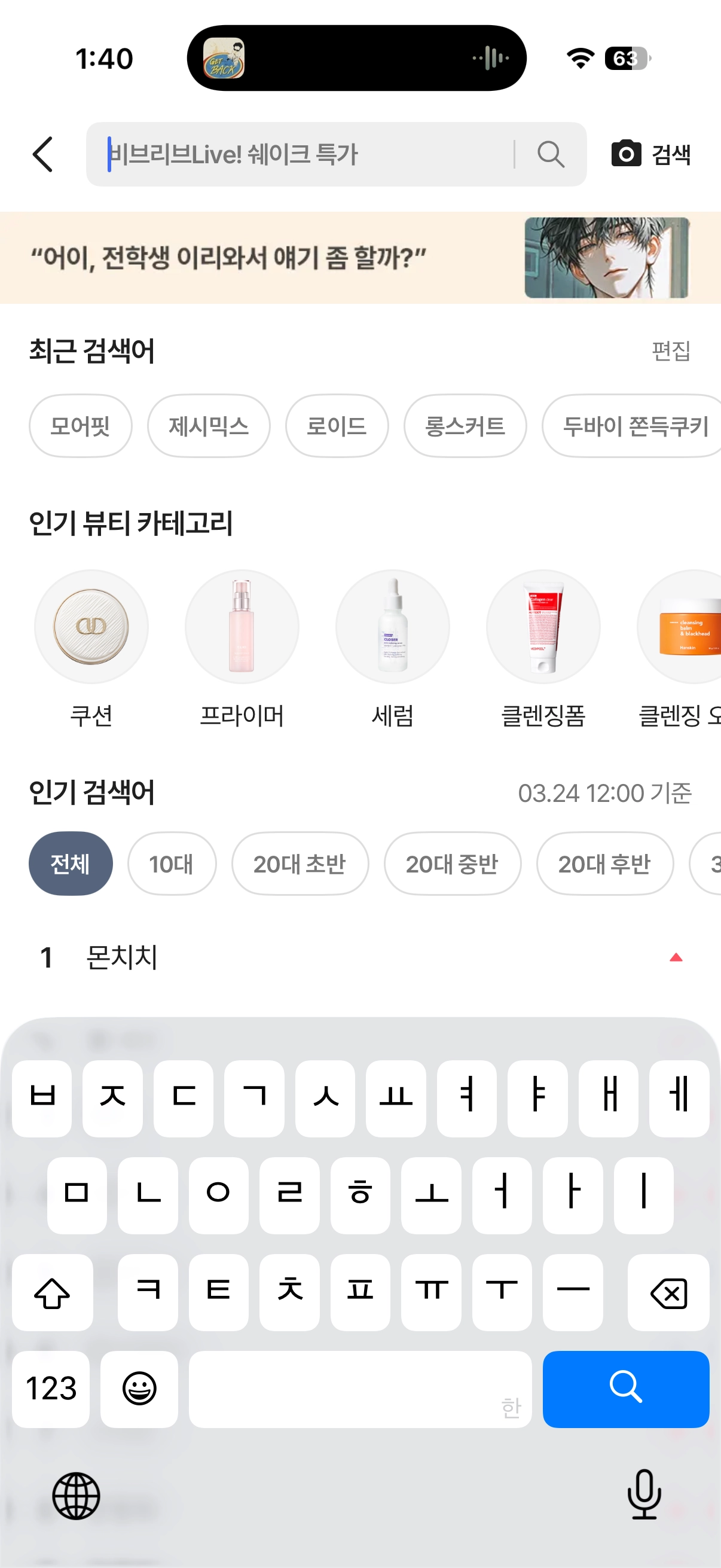Edit recent searches with 편집
The width and height of the screenshot is (721, 1568).
click(x=671, y=351)
